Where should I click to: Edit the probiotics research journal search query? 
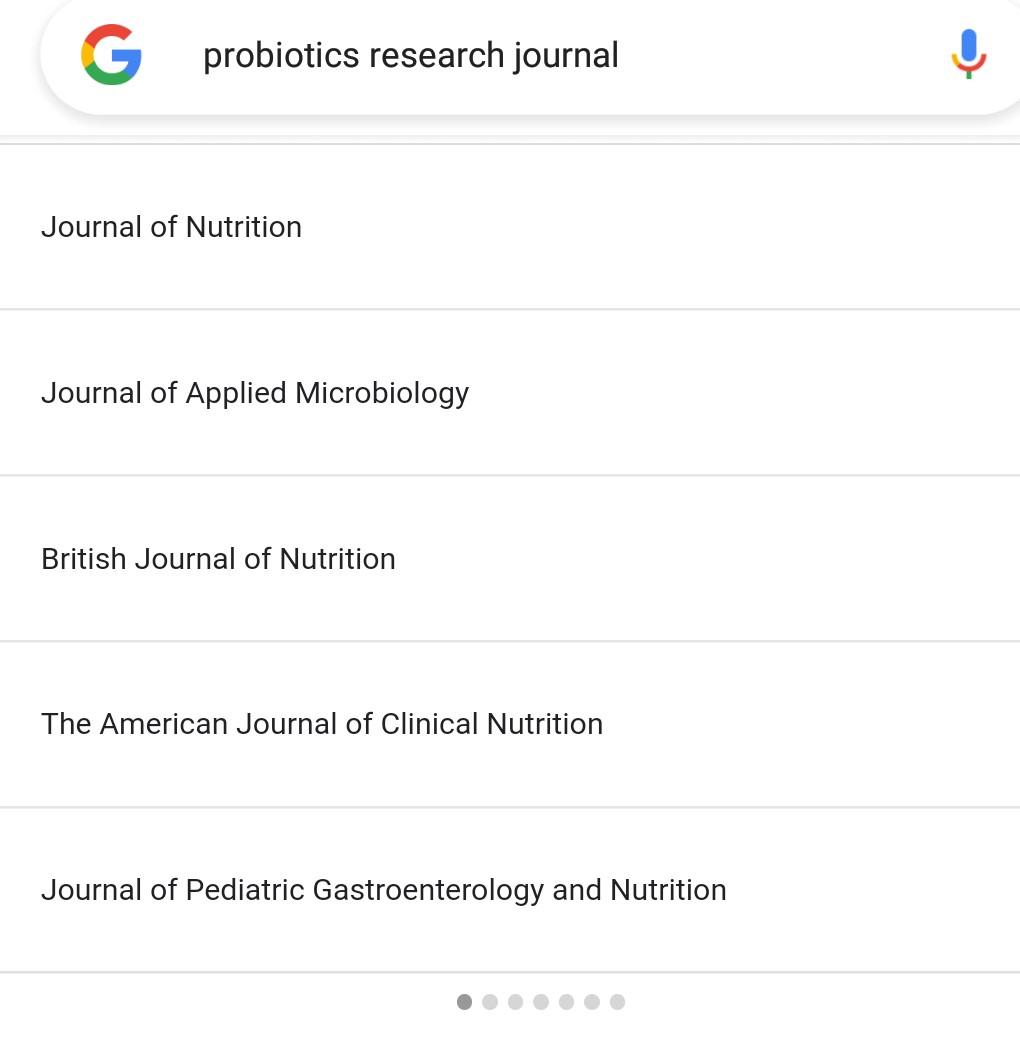point(410,55)
